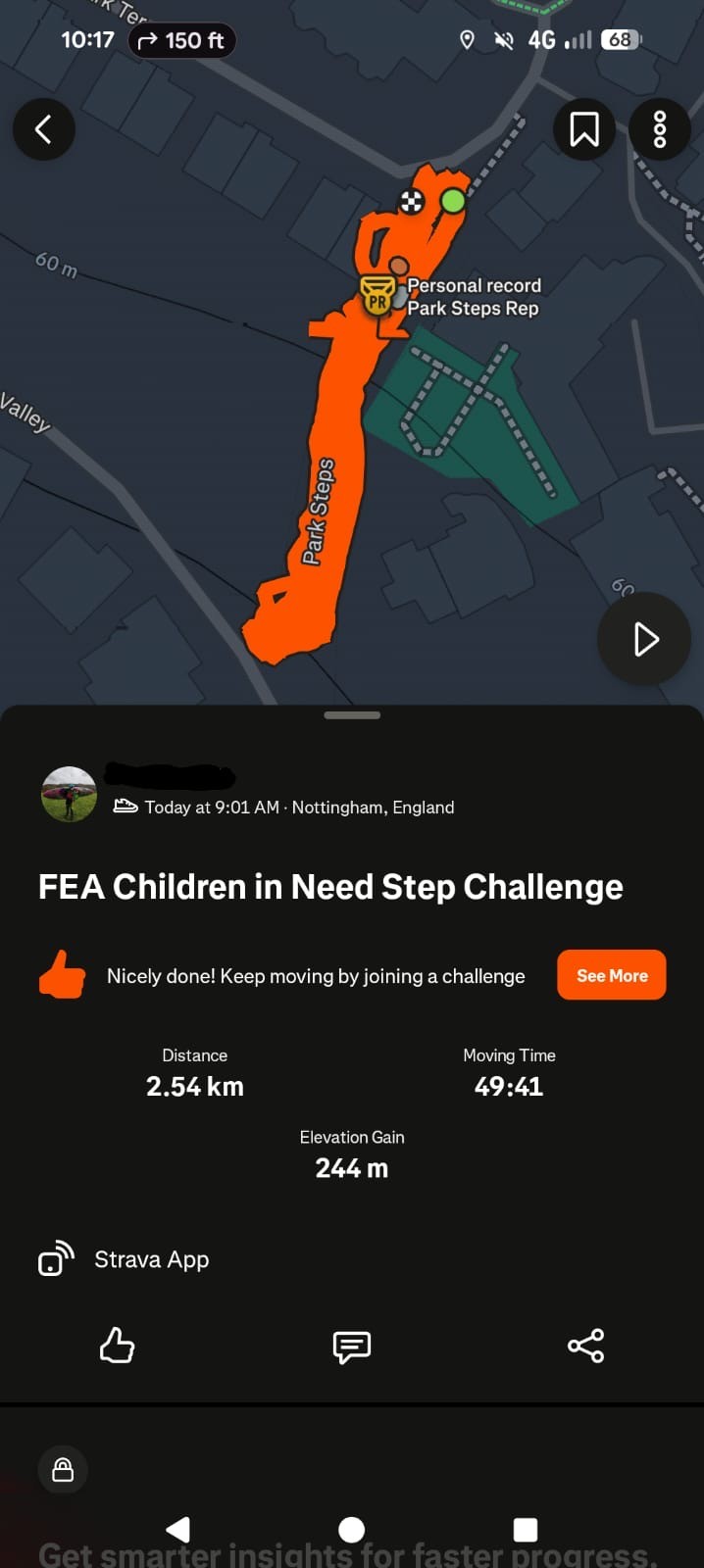Viewport: 704px width, 1568px height.
Task: Tap the lock icon by smarter insights
Action: 63,1470
